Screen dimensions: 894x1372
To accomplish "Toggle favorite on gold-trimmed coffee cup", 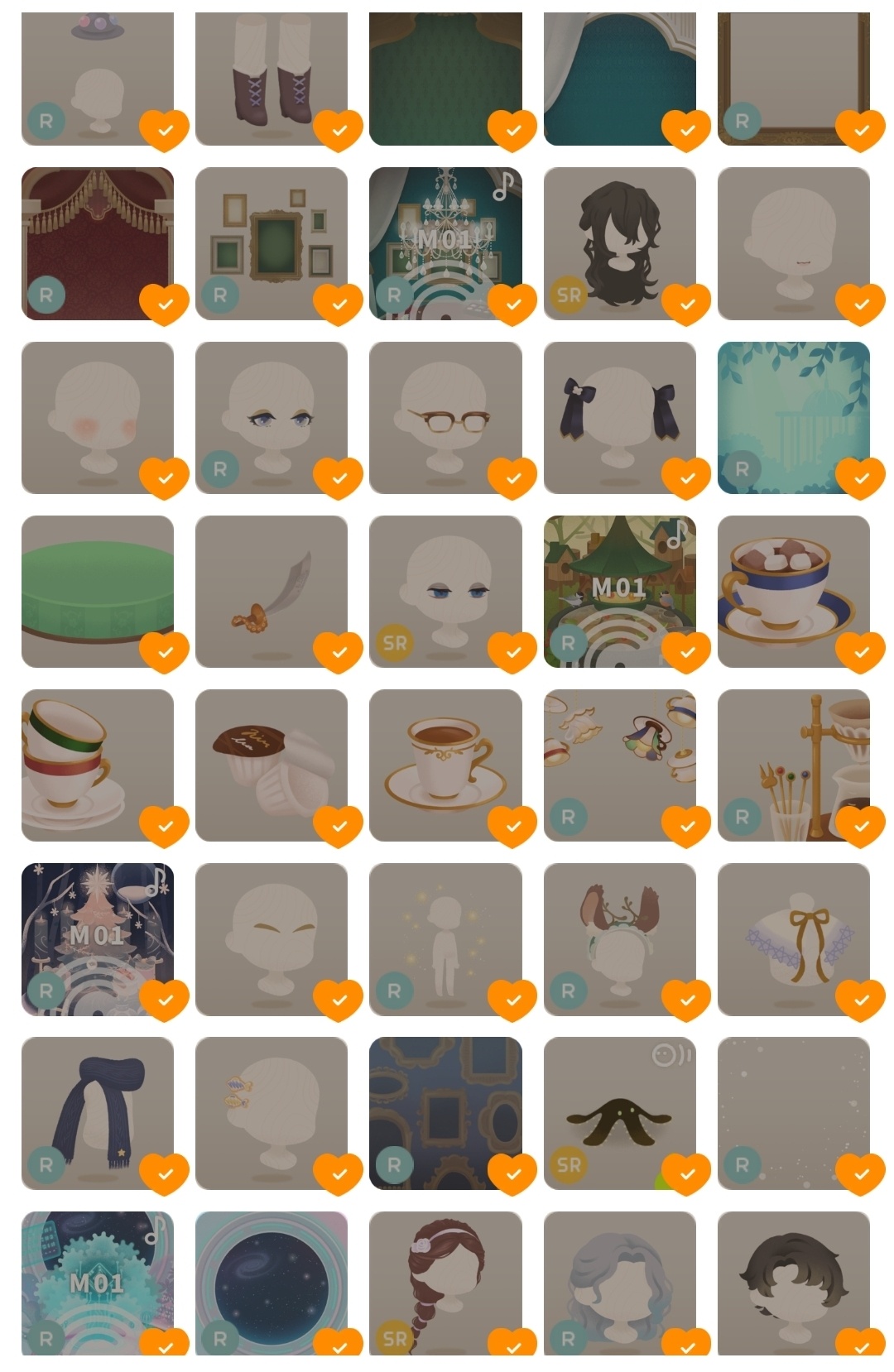I will tap(512, 825).
